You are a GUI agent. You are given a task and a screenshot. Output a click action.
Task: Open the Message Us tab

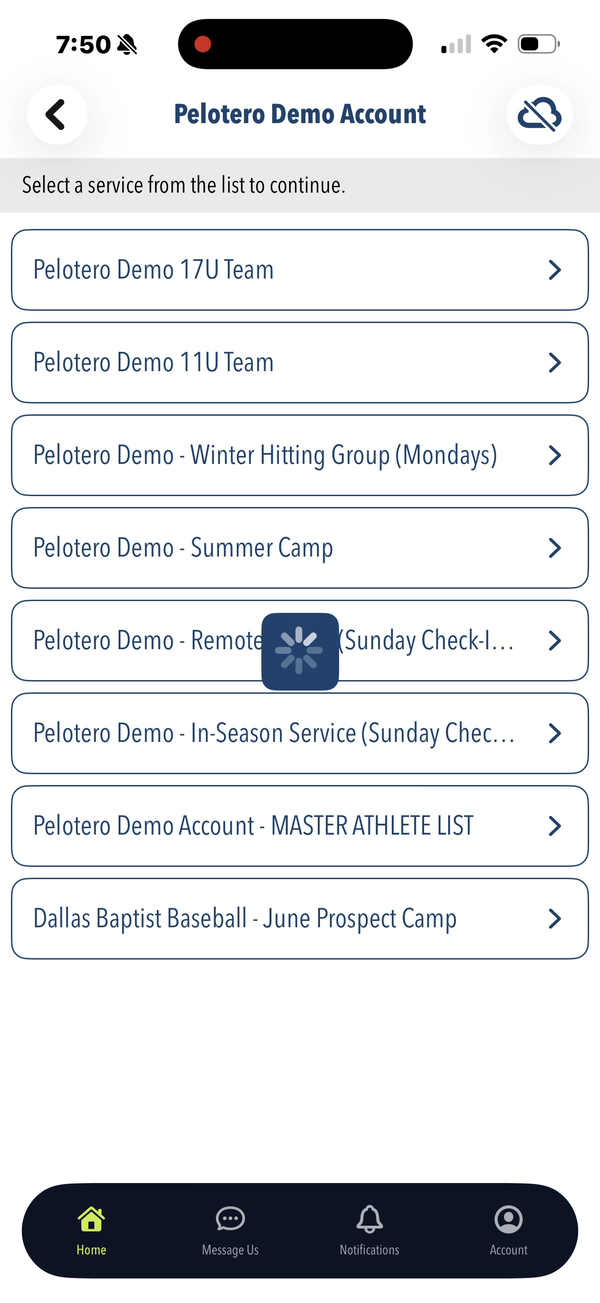tap(230, 1230)
